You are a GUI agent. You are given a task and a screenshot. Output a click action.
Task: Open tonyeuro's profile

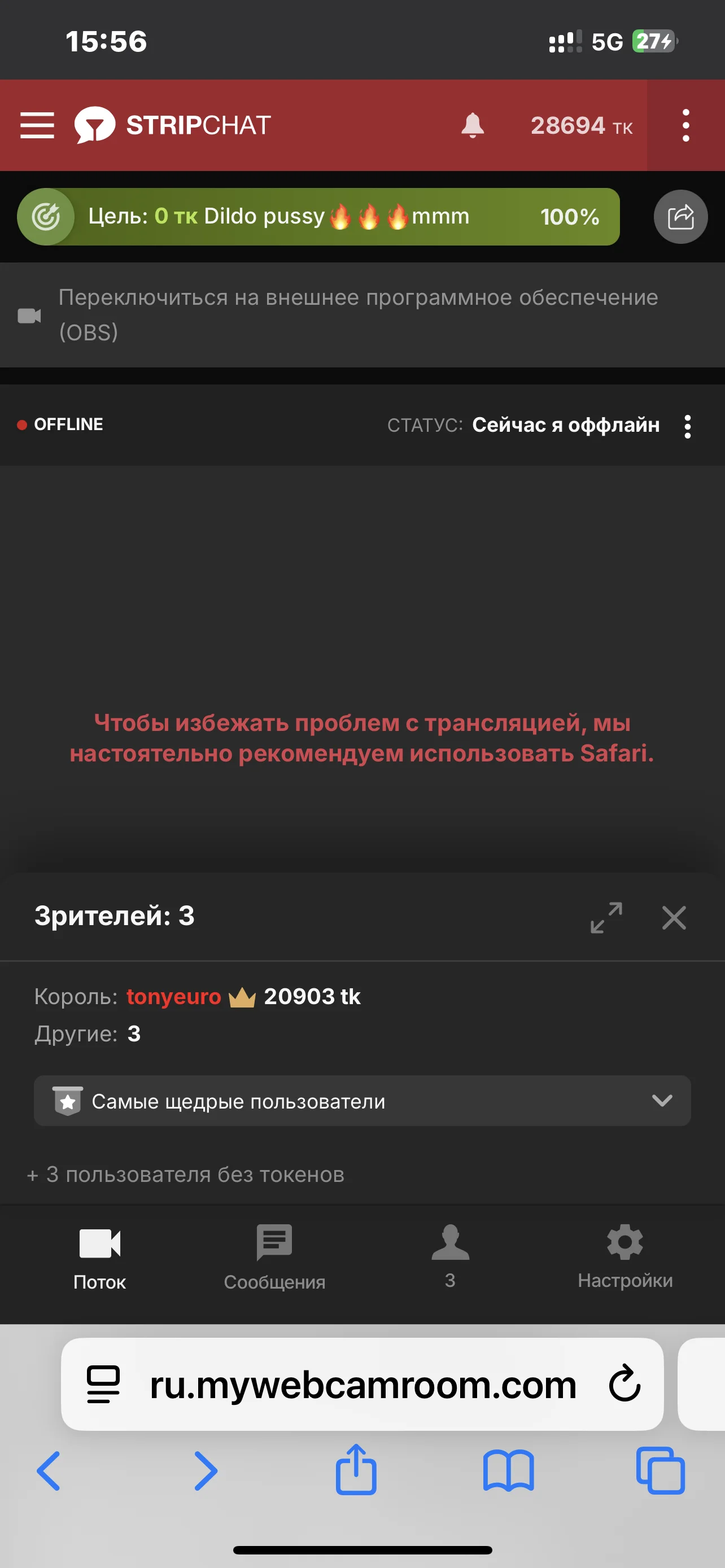click(x=173, y=996)
